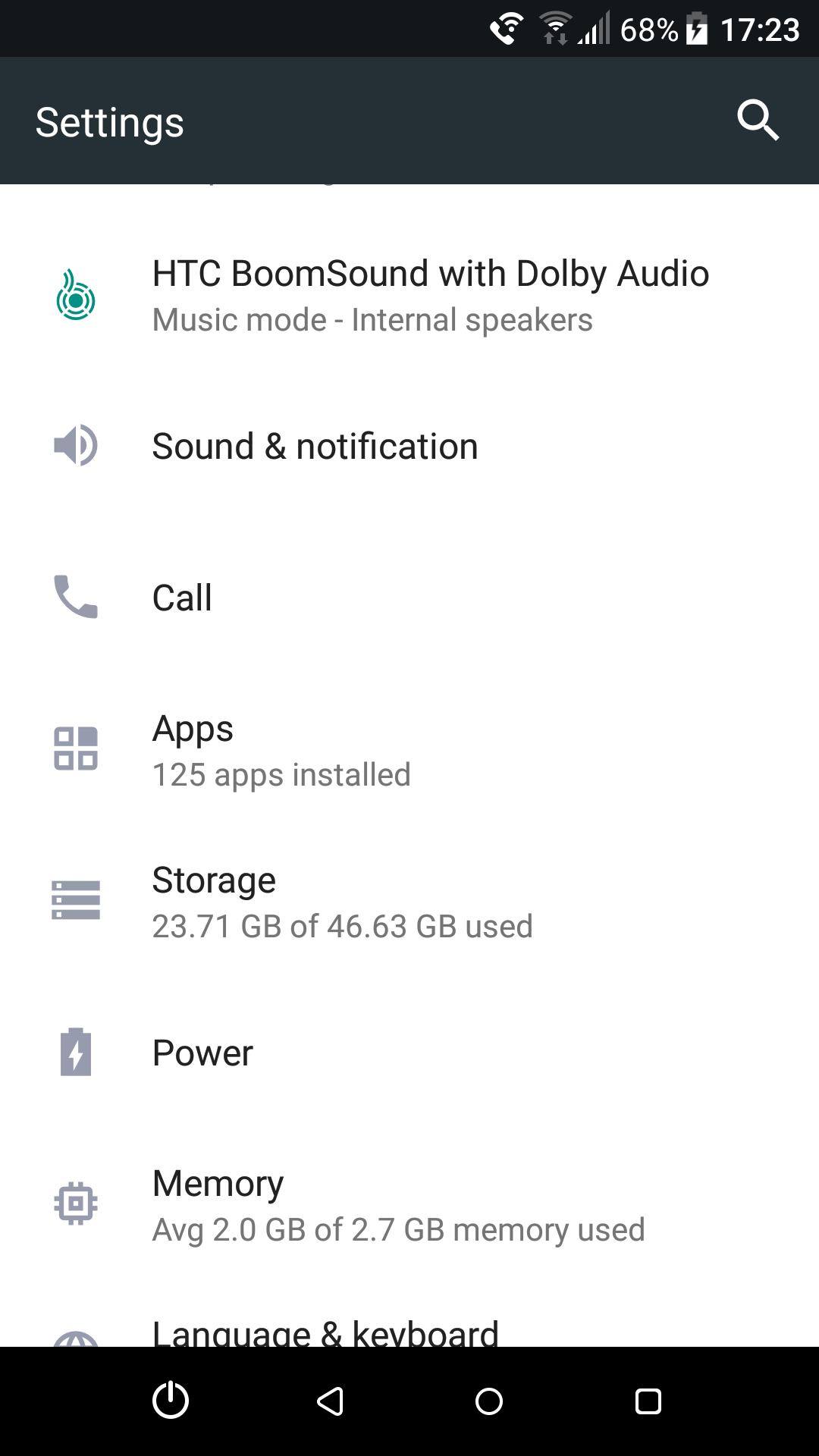Open HTC BoomSound with Dolby Audio

(409, 295)
